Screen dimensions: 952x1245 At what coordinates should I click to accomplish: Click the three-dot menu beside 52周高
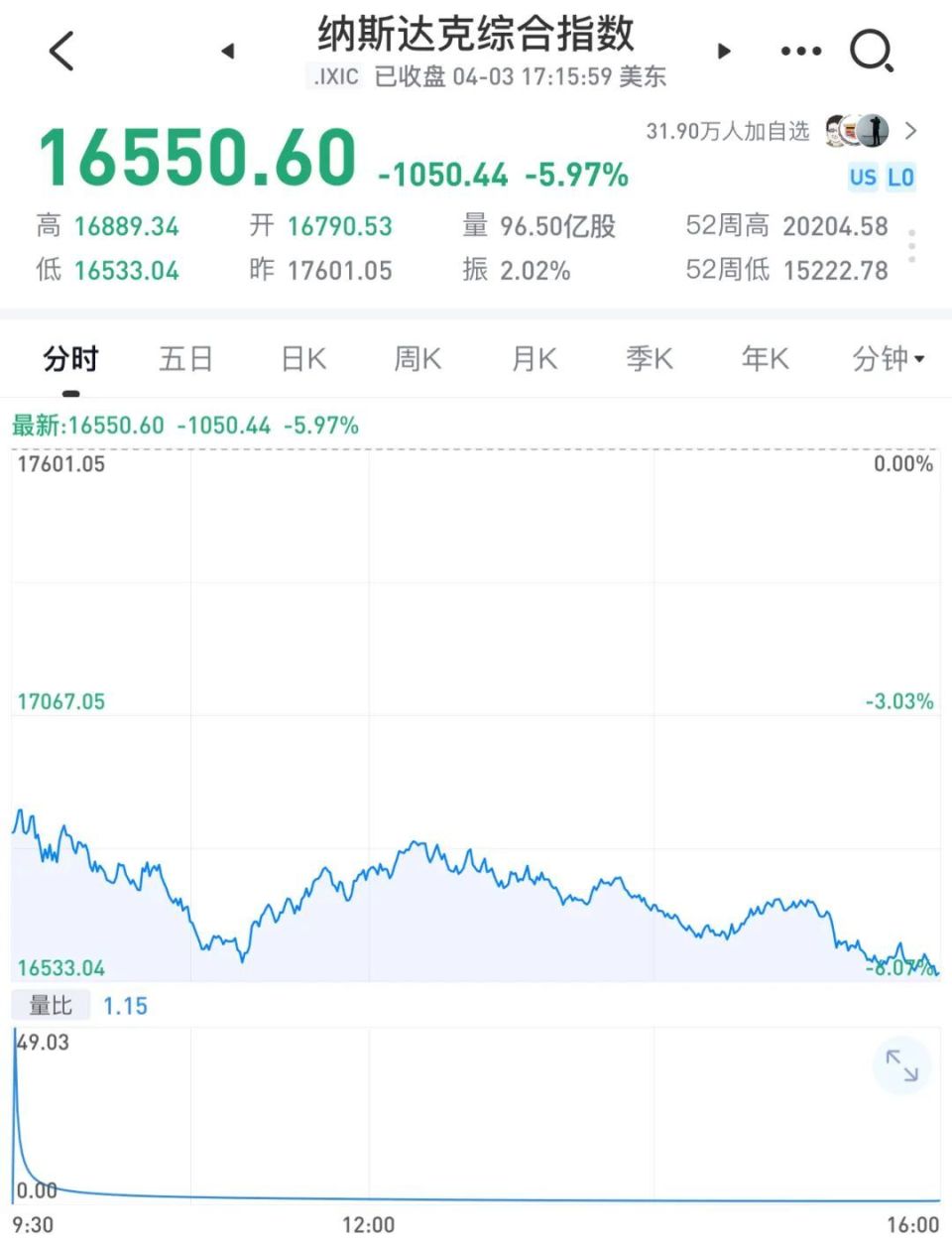click(x=909, y=247)
